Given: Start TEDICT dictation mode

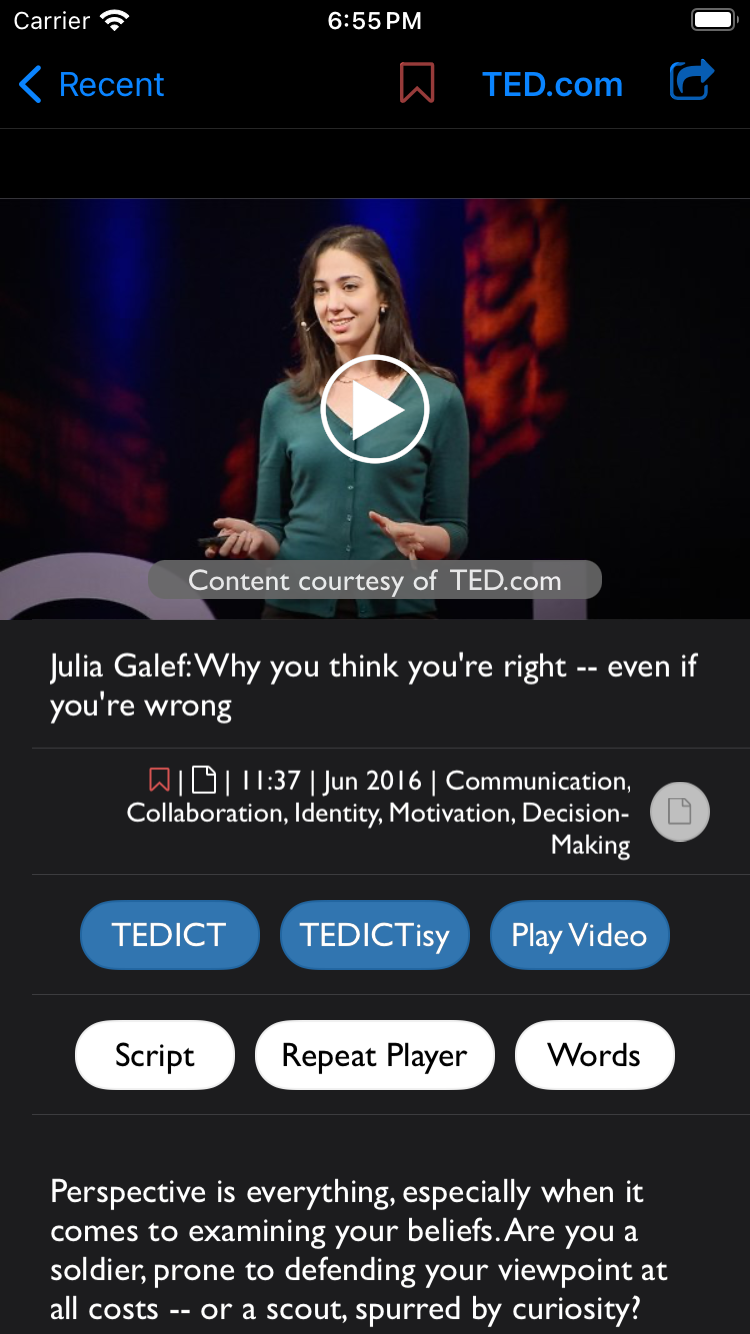Looking at the screenshot, I should tap(170, 935).
